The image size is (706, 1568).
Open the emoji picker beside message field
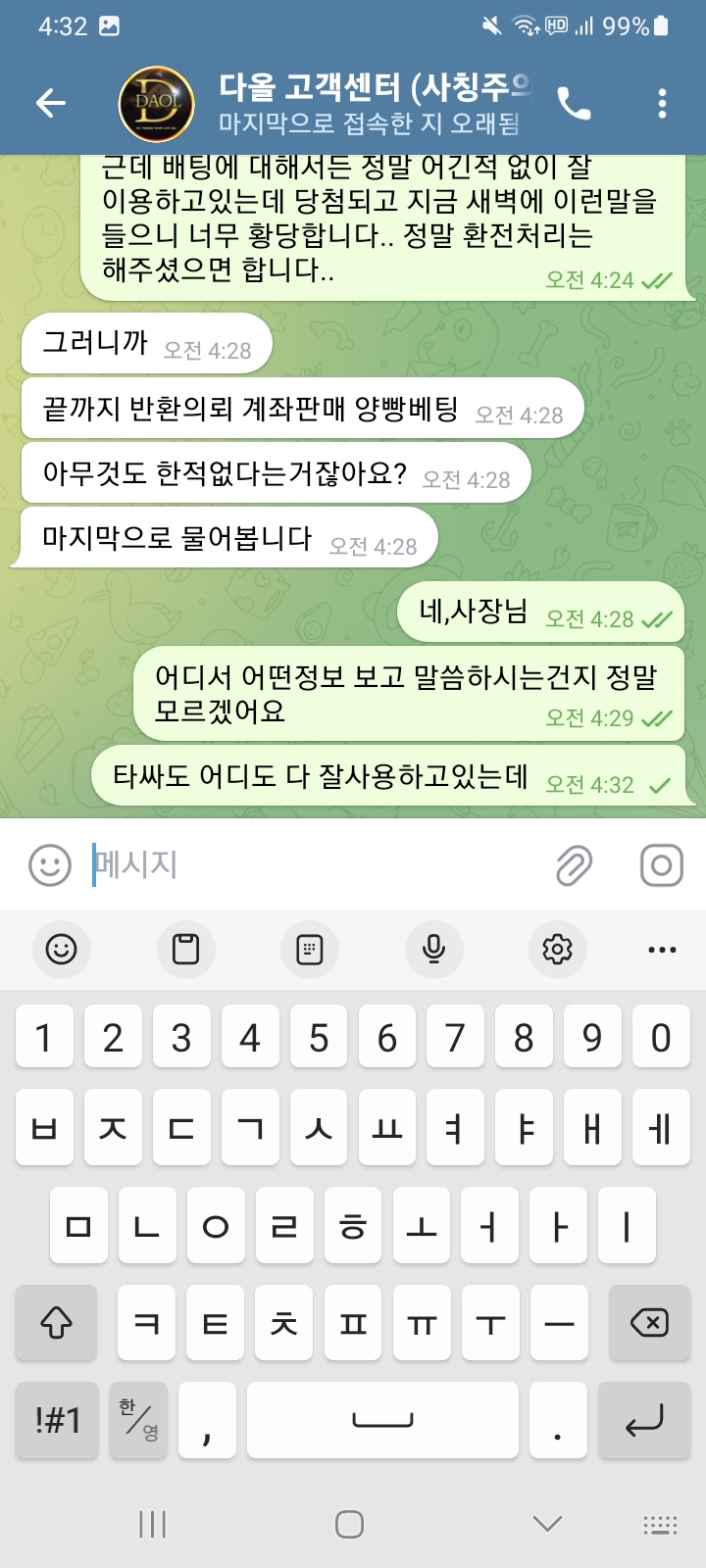(x=50, y=864)
